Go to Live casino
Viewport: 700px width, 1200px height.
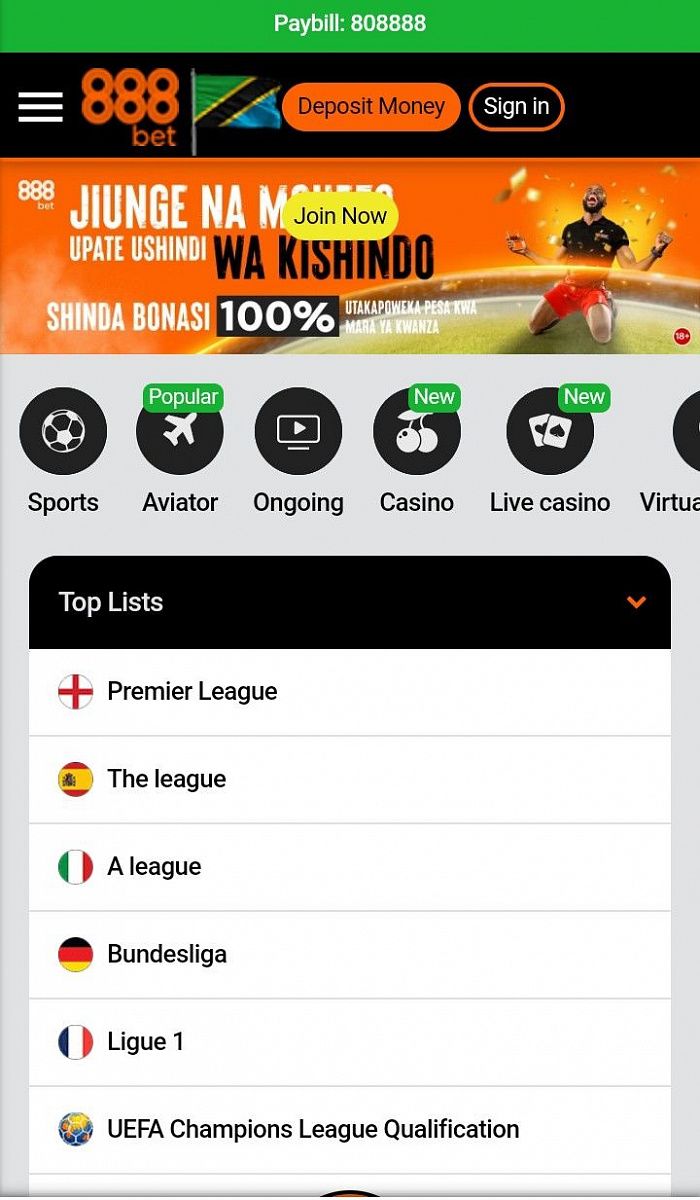550,432
